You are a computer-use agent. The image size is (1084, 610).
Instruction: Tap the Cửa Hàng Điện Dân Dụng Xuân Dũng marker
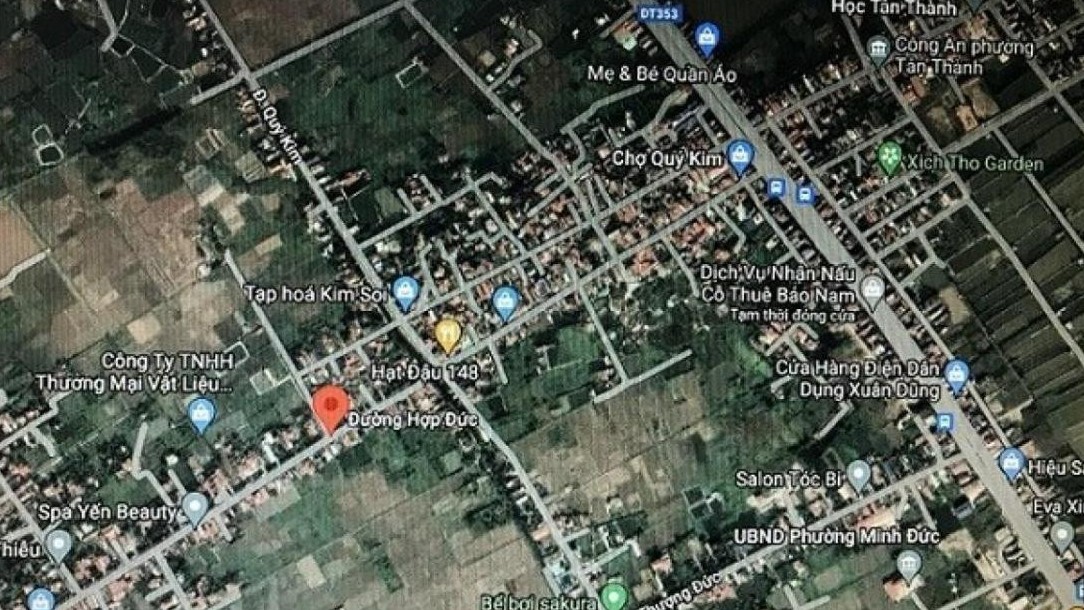pos(957,373)
